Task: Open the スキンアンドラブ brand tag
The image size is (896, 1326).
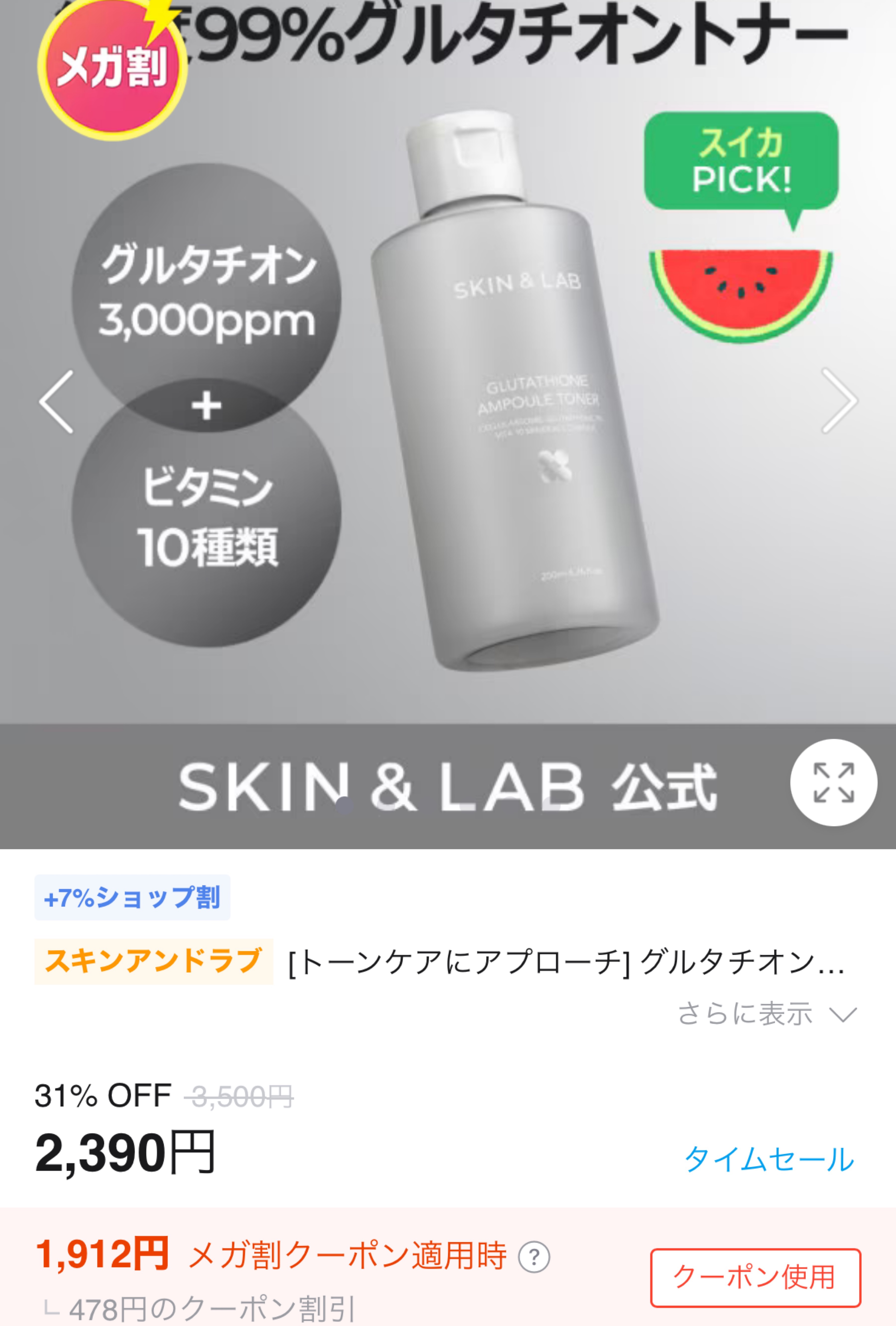Action: [x=154, y=961]
